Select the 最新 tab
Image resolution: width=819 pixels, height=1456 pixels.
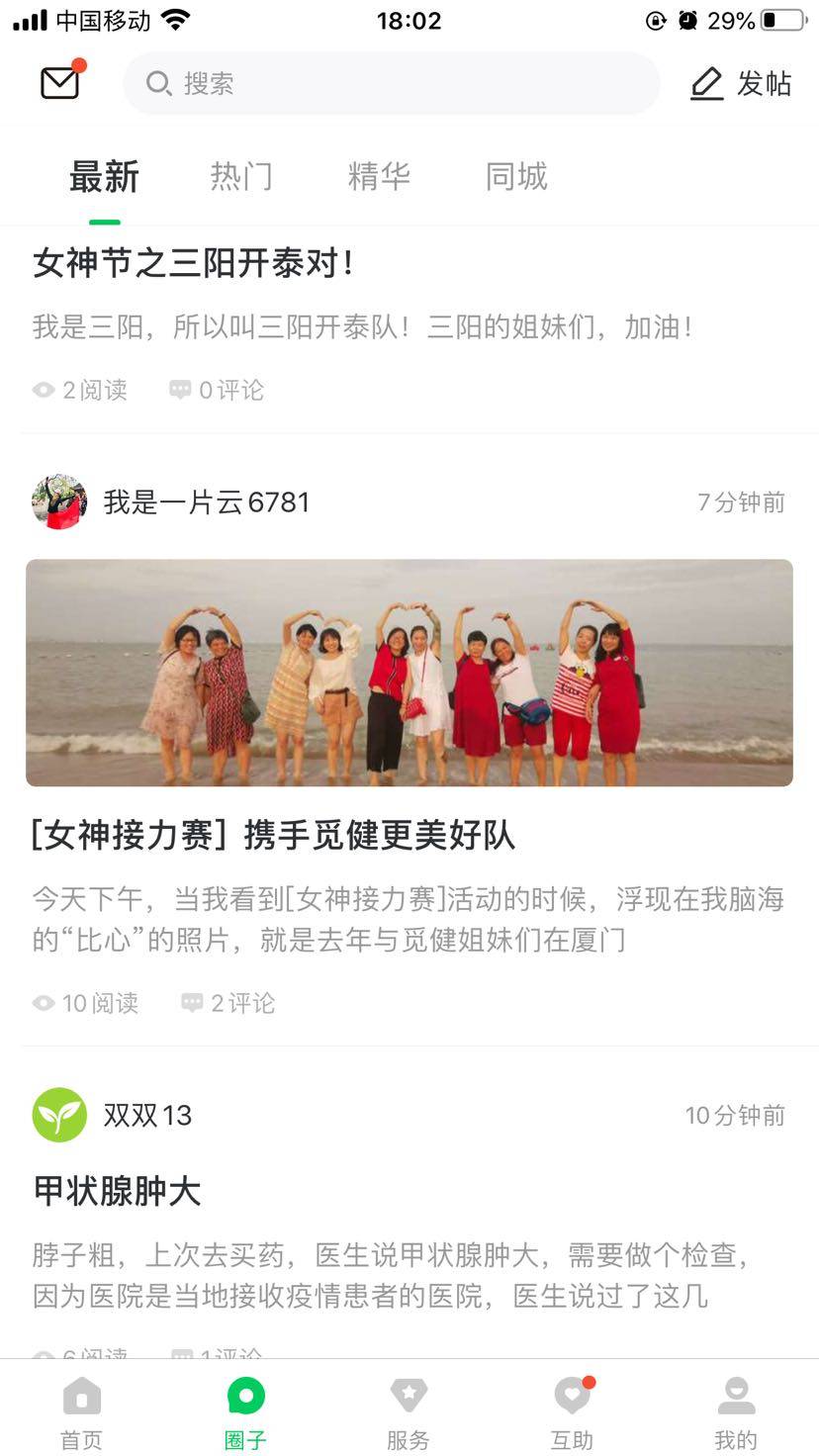[104, 177]
